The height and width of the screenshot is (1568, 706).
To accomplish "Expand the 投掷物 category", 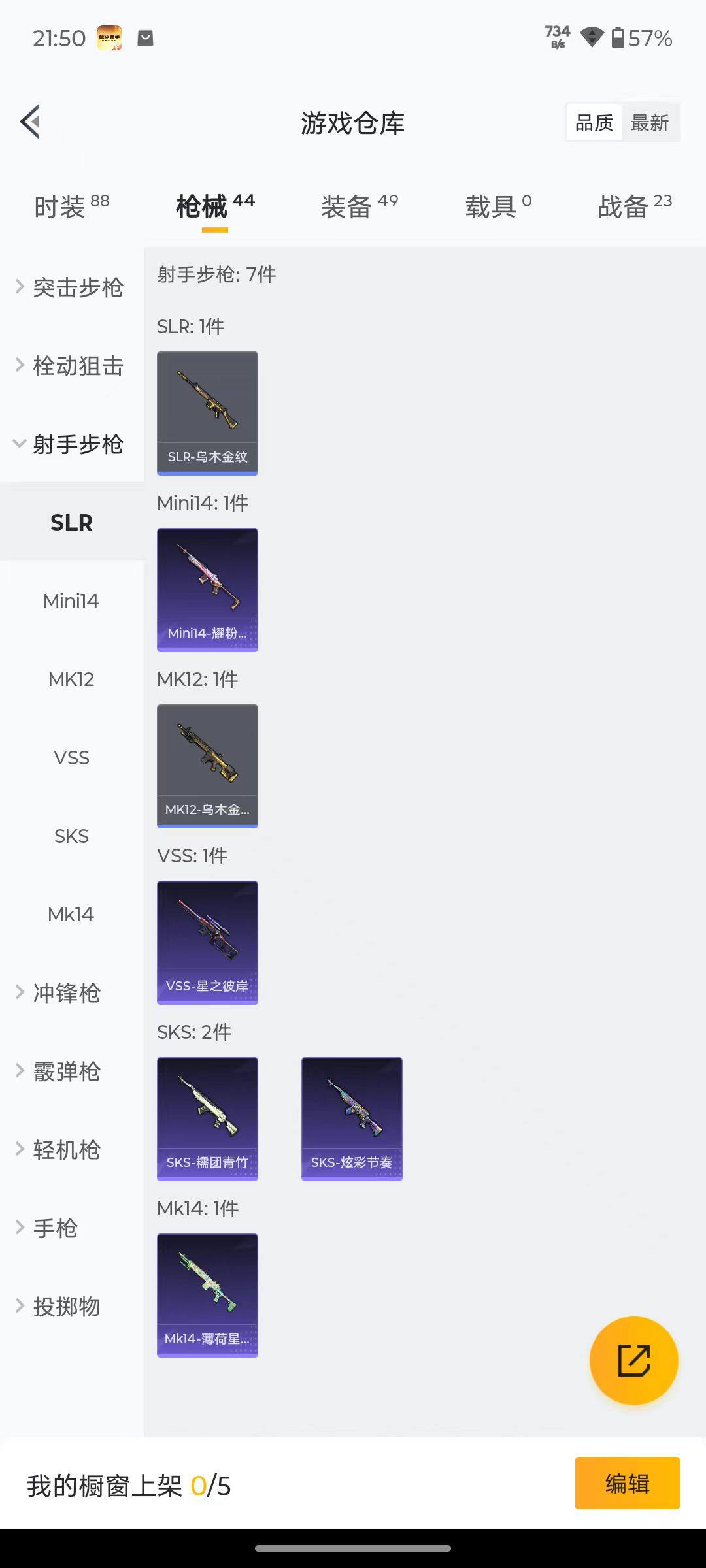I will pos(65,1307).
